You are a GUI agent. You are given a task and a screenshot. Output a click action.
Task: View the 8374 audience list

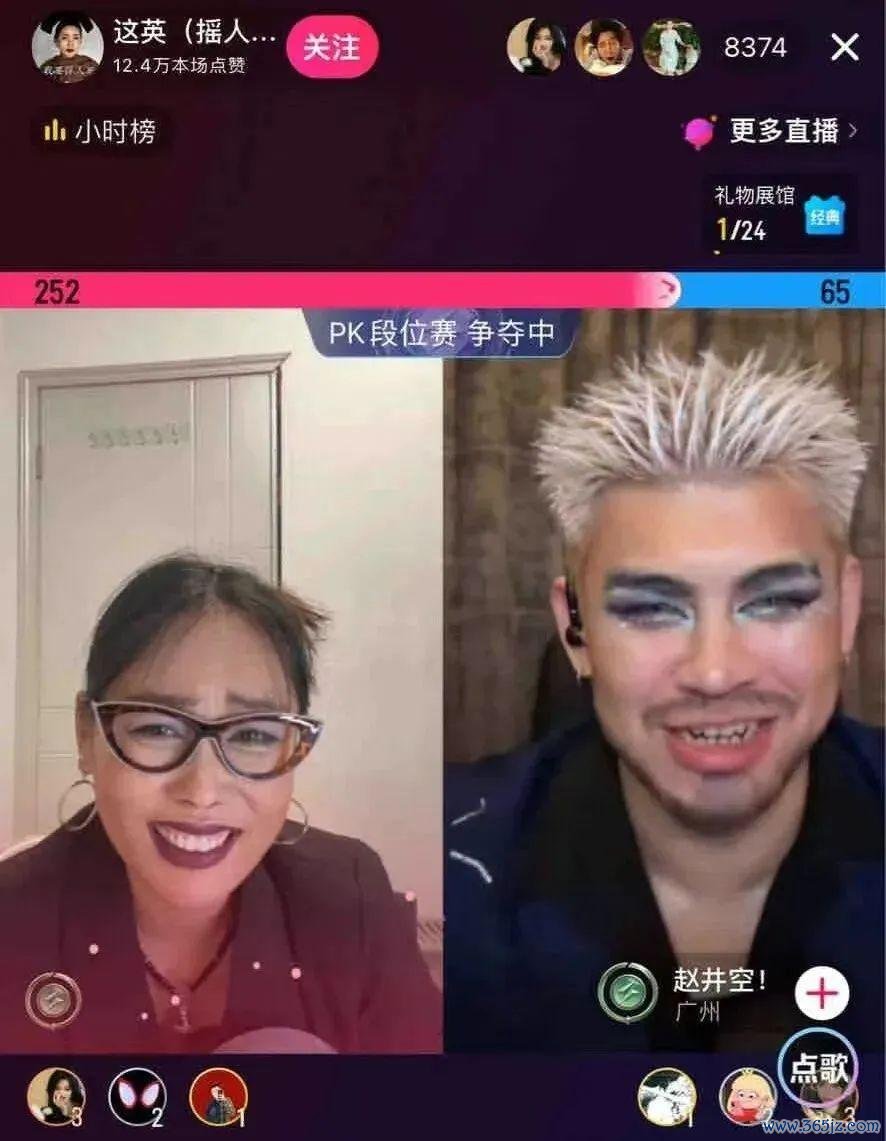(x=757, y=47)
